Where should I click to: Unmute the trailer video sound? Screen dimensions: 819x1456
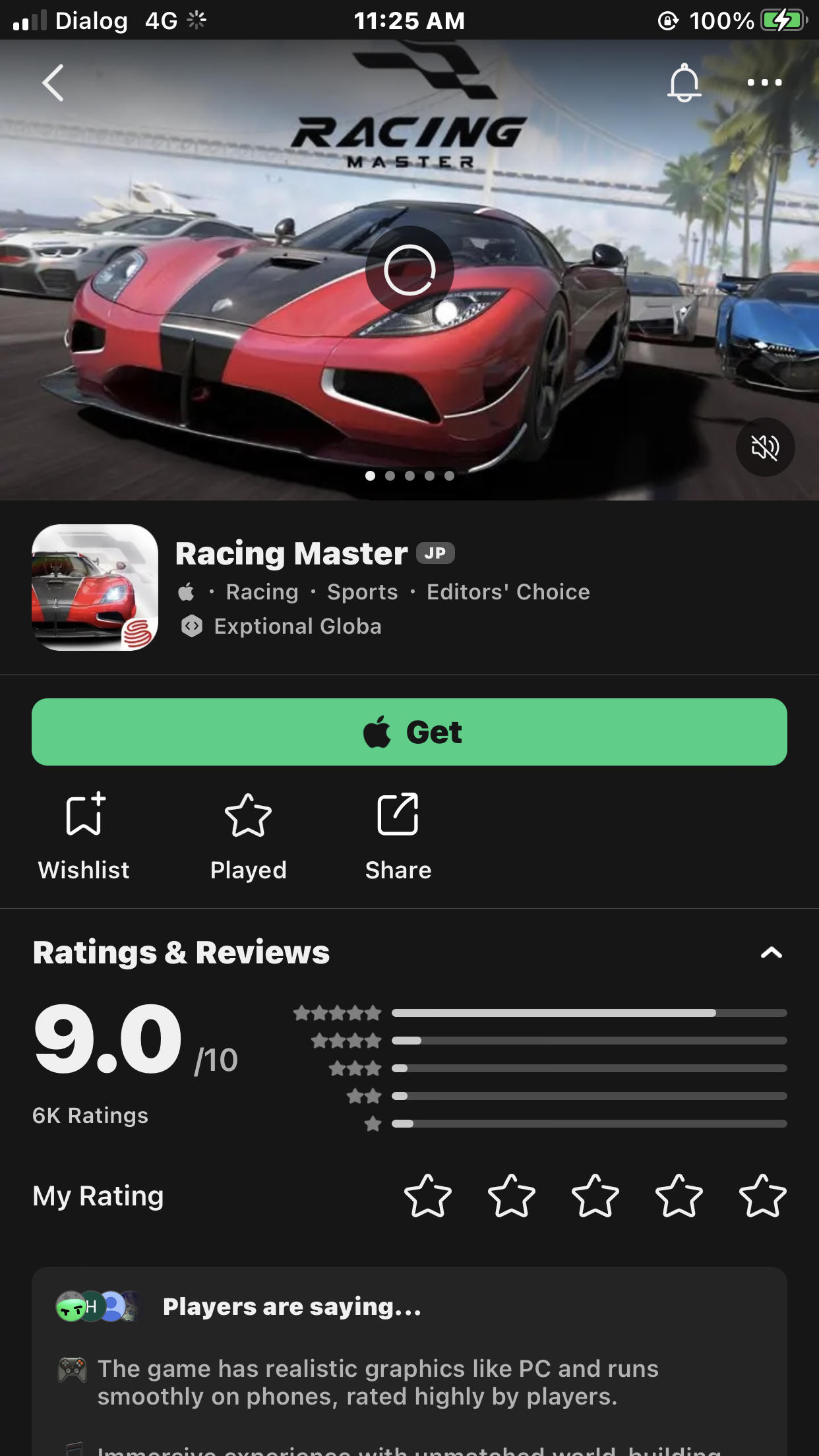pyautogui.click(x=765, y=447)
